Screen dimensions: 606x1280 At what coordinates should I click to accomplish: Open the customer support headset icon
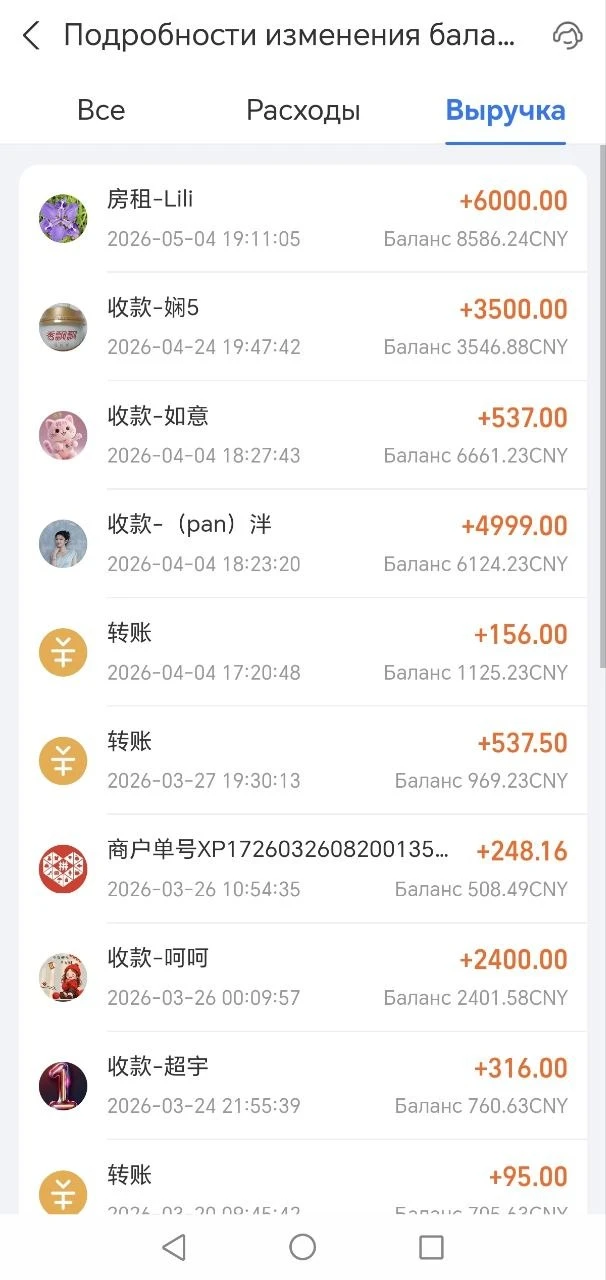click(x=567, y=36)
